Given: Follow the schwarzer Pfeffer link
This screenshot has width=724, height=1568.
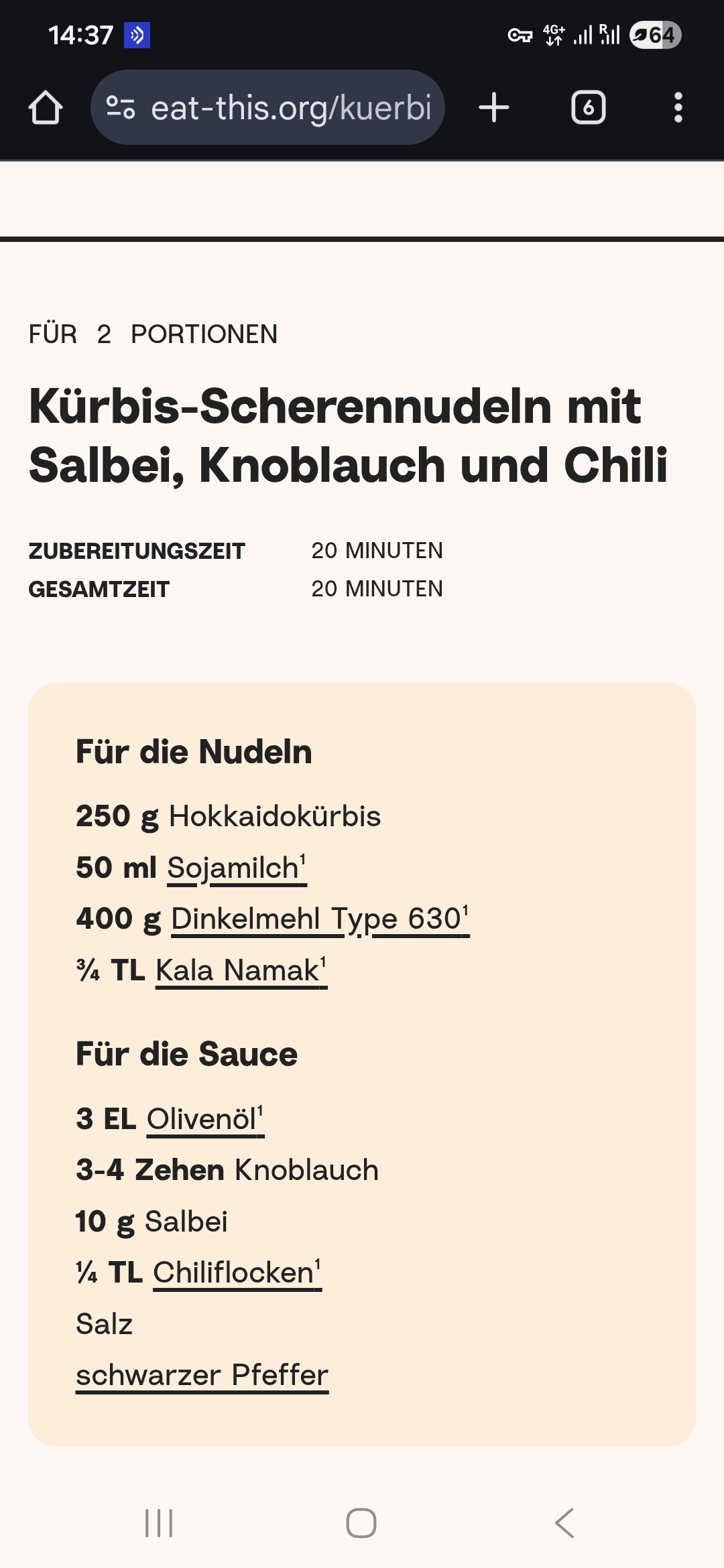Looking at the screenshot, I should click(x=202, y=1376).
